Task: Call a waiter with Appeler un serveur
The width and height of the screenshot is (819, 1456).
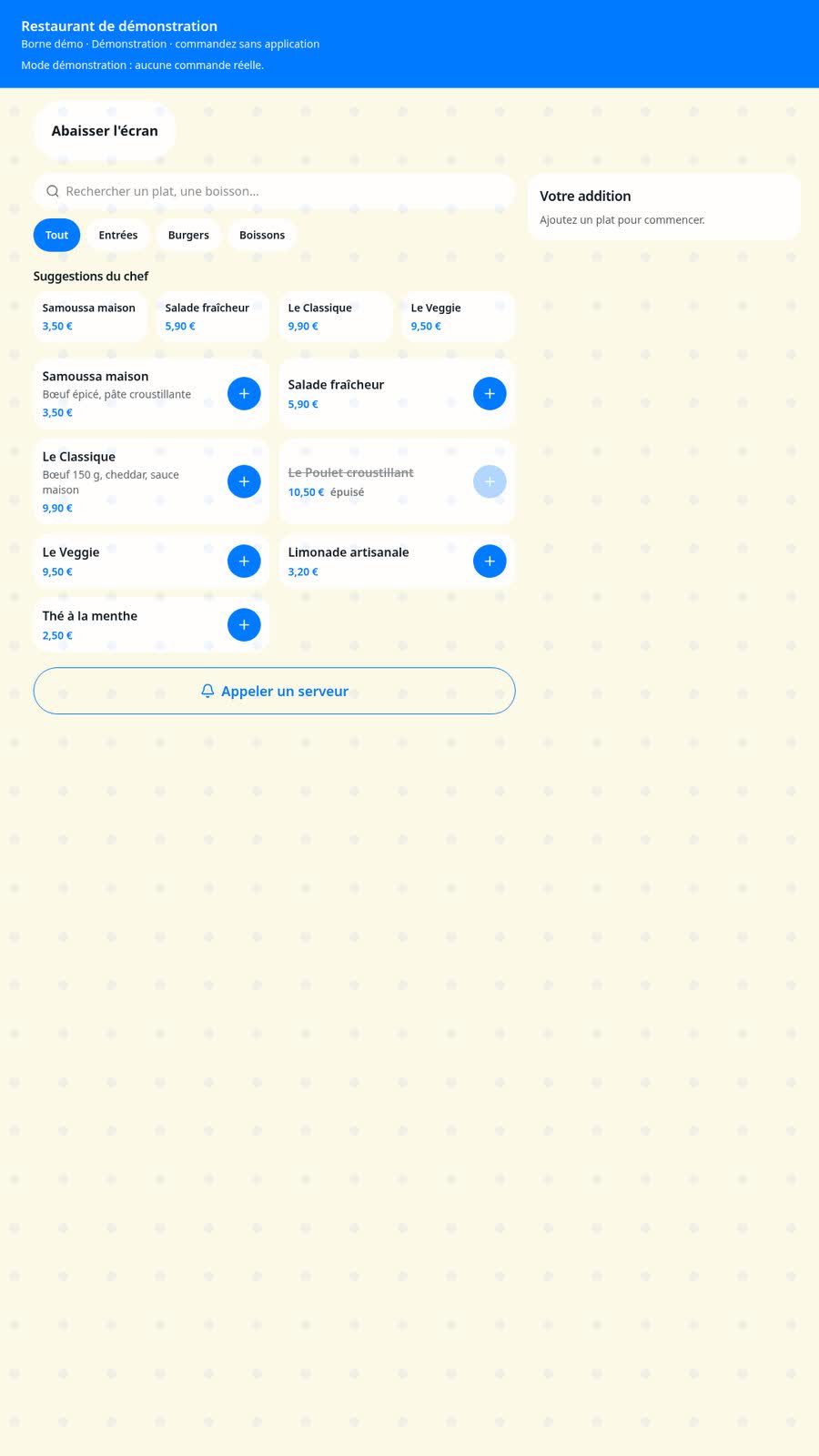Action: coord(274,691)
